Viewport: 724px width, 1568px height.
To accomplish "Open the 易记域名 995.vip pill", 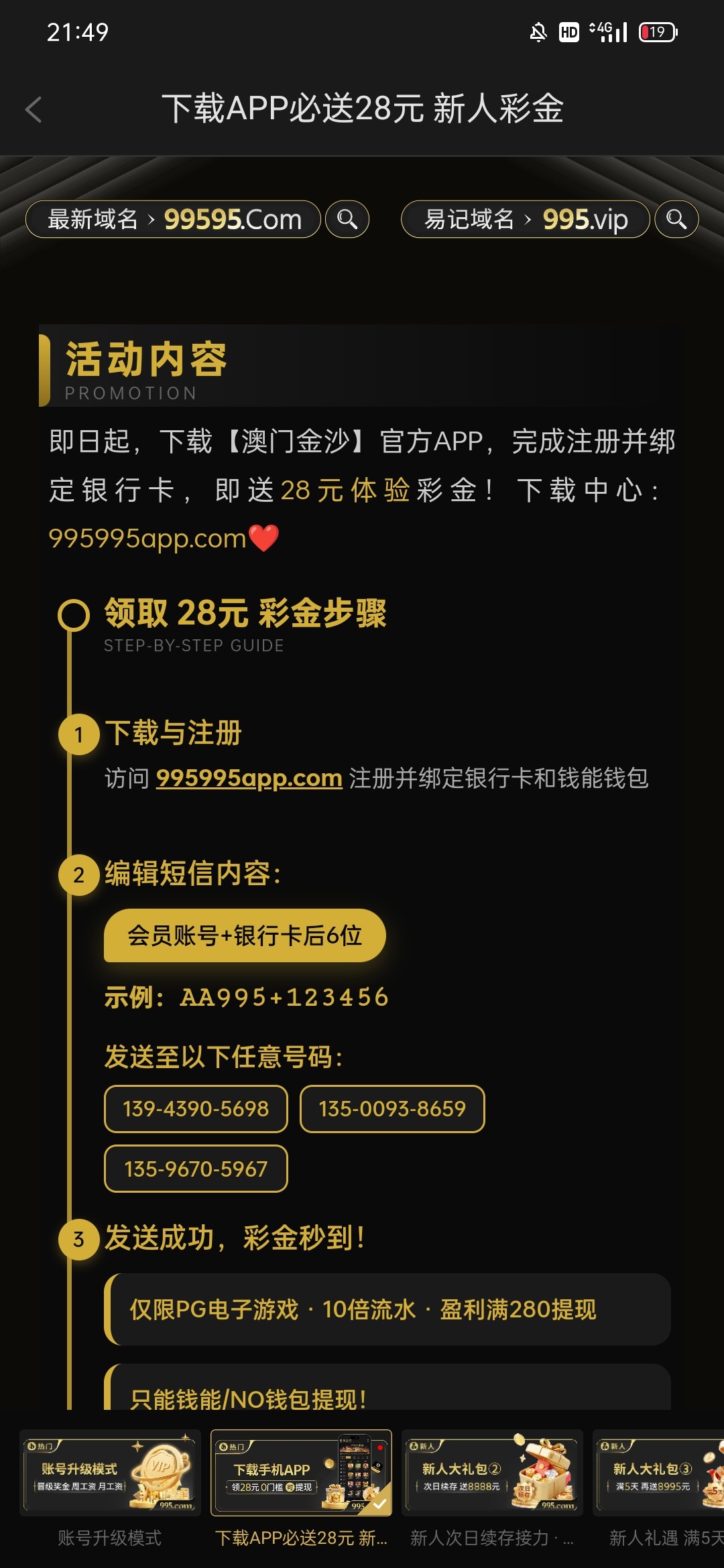I will [526, 219].
